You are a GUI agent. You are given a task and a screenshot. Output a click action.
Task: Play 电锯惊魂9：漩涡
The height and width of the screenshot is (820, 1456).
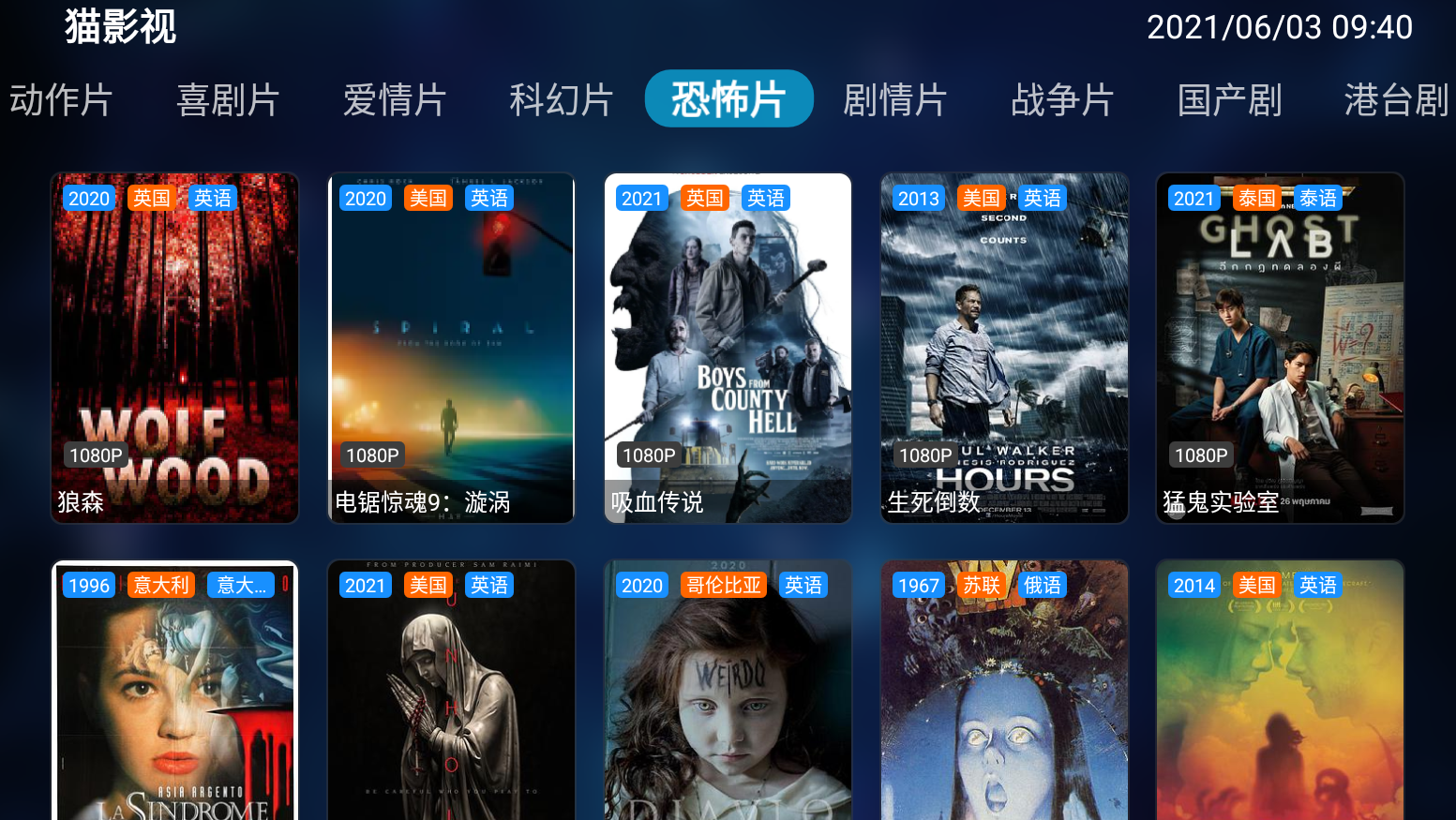point(451,348)
